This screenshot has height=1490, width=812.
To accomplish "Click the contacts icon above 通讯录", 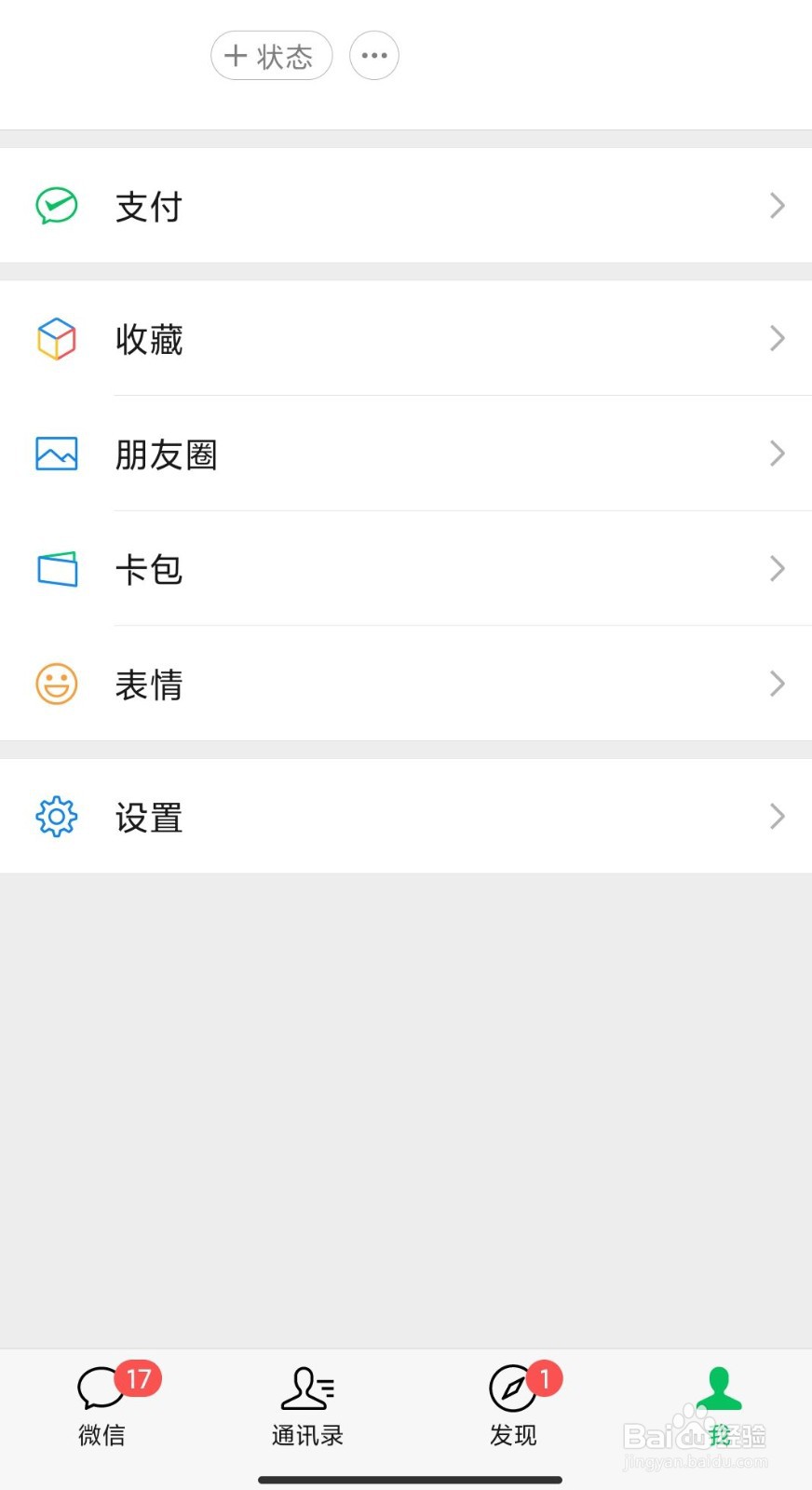I will (306, 1388).
